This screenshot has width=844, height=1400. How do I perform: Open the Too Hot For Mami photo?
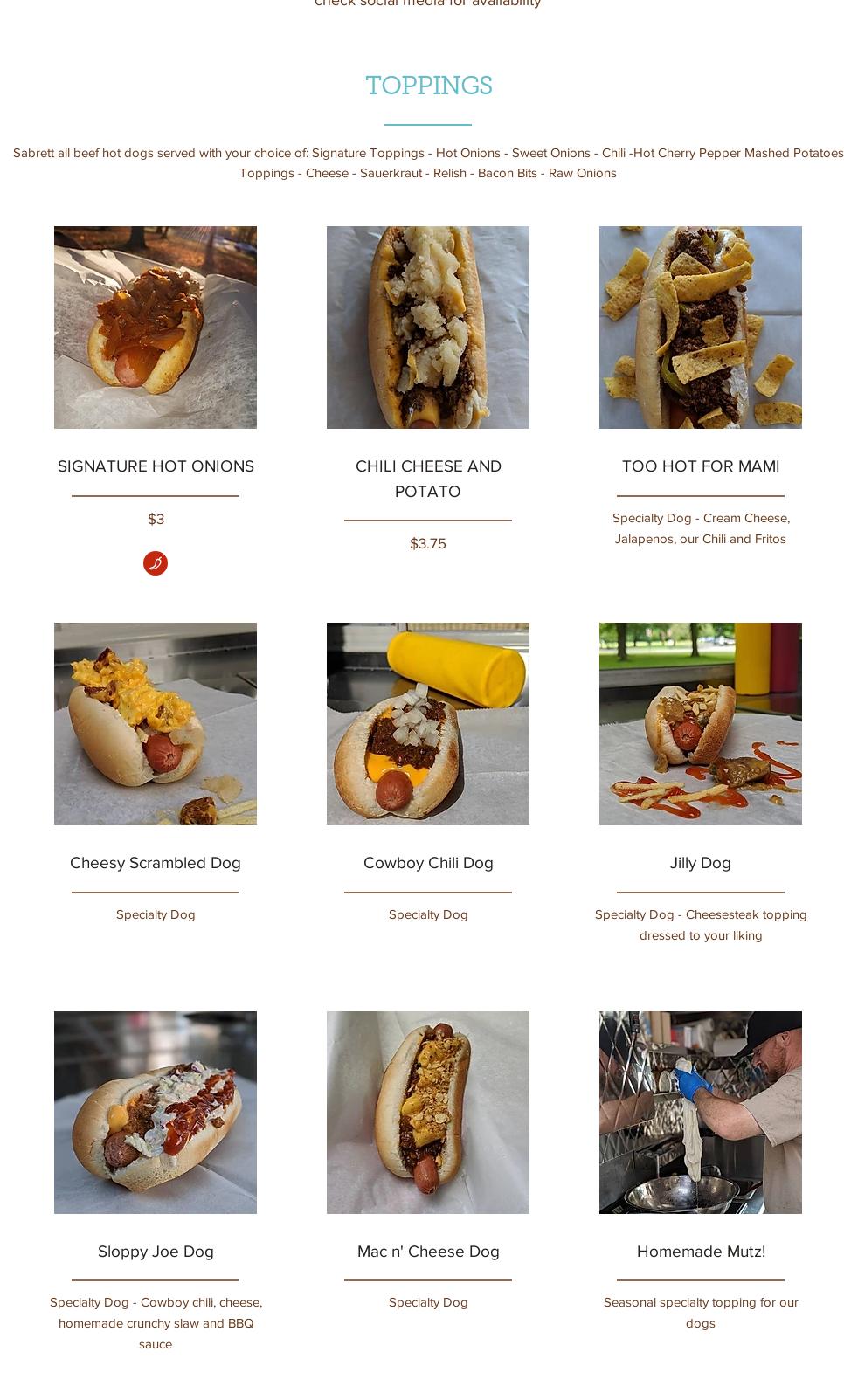(701, 328)
